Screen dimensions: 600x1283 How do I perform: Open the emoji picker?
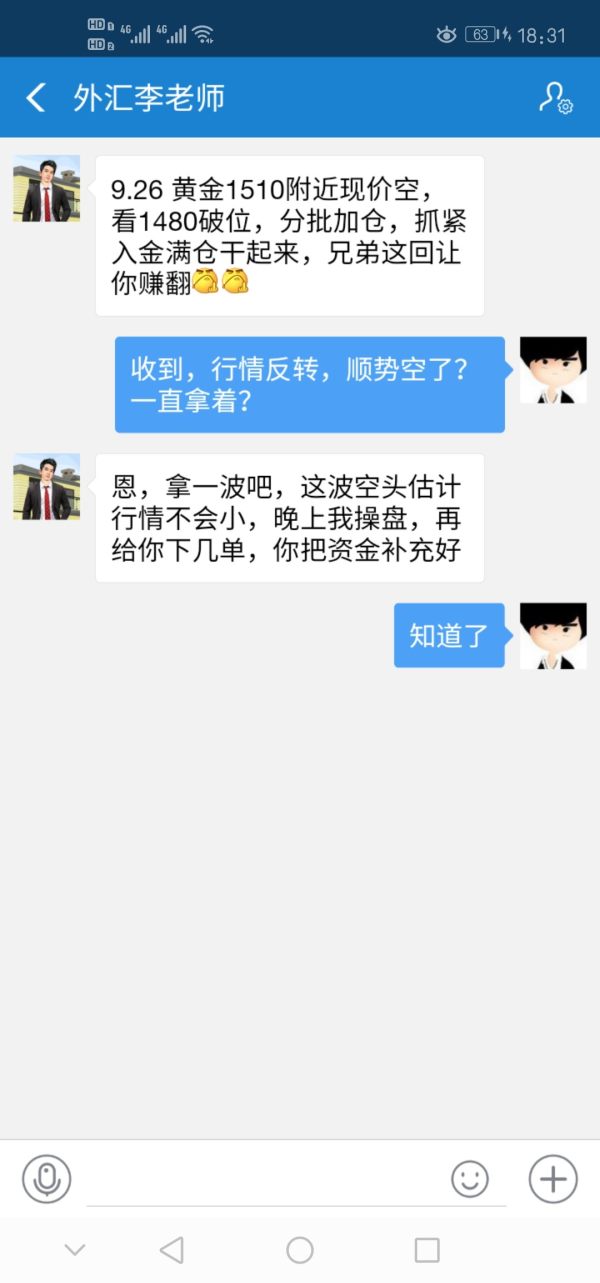(470, 1179)
